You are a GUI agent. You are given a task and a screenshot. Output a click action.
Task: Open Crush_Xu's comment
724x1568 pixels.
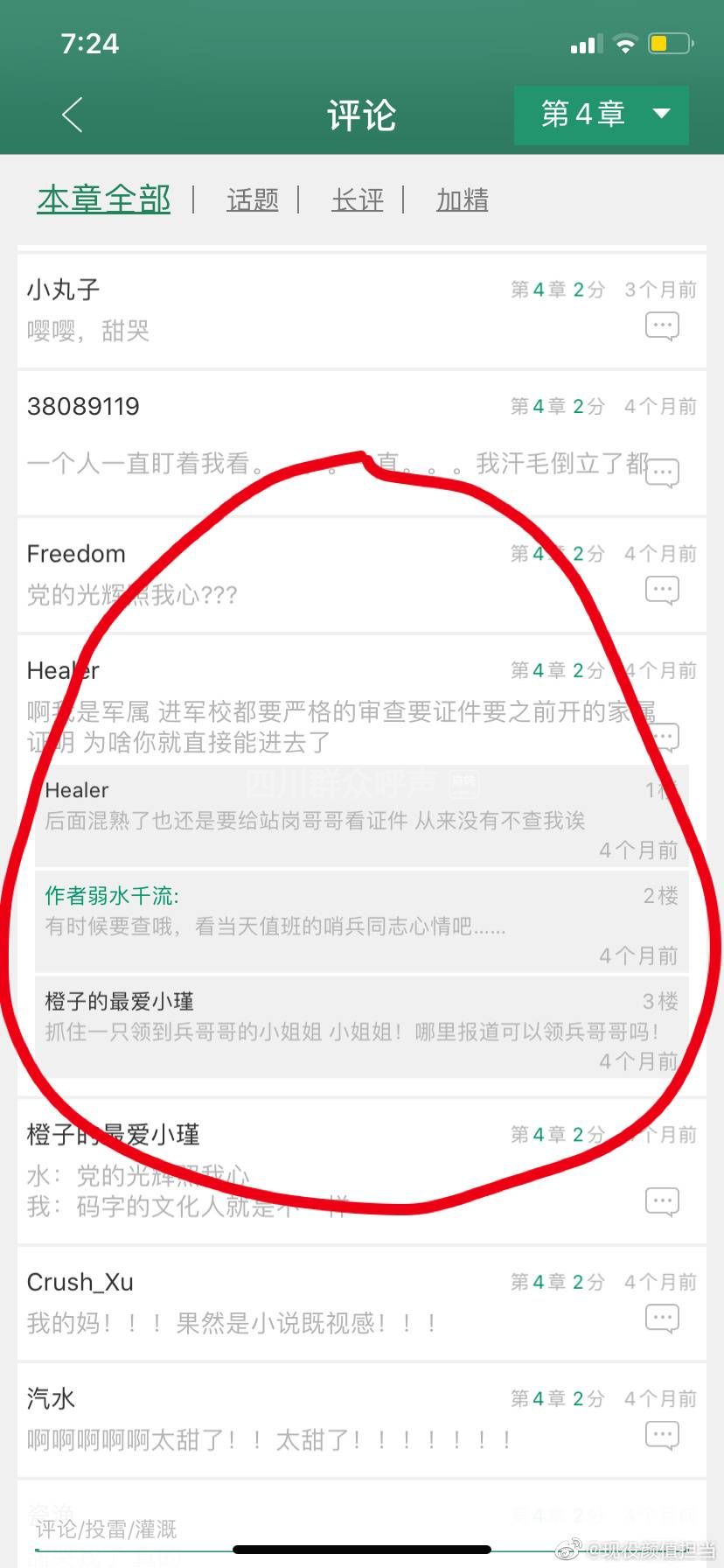262,1304
